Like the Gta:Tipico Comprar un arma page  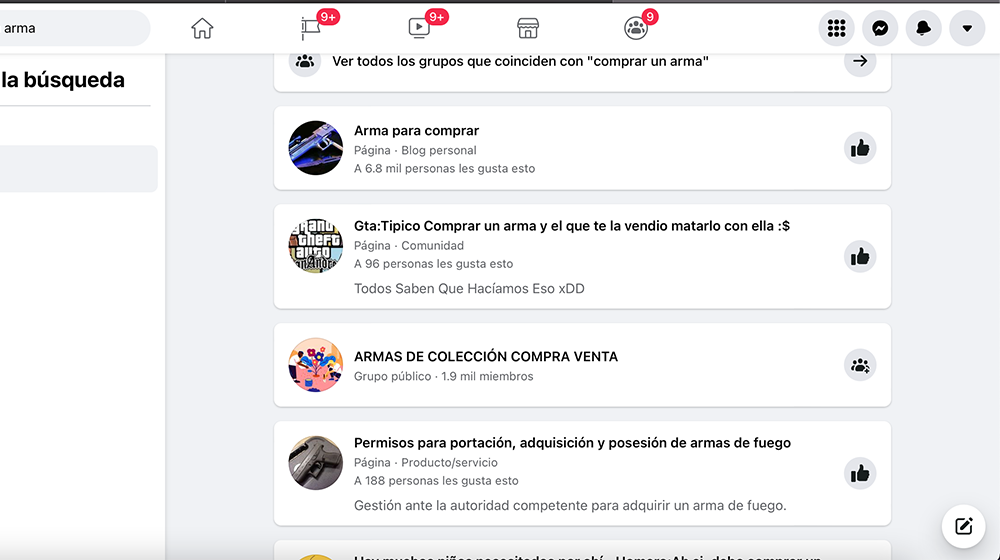860,256
